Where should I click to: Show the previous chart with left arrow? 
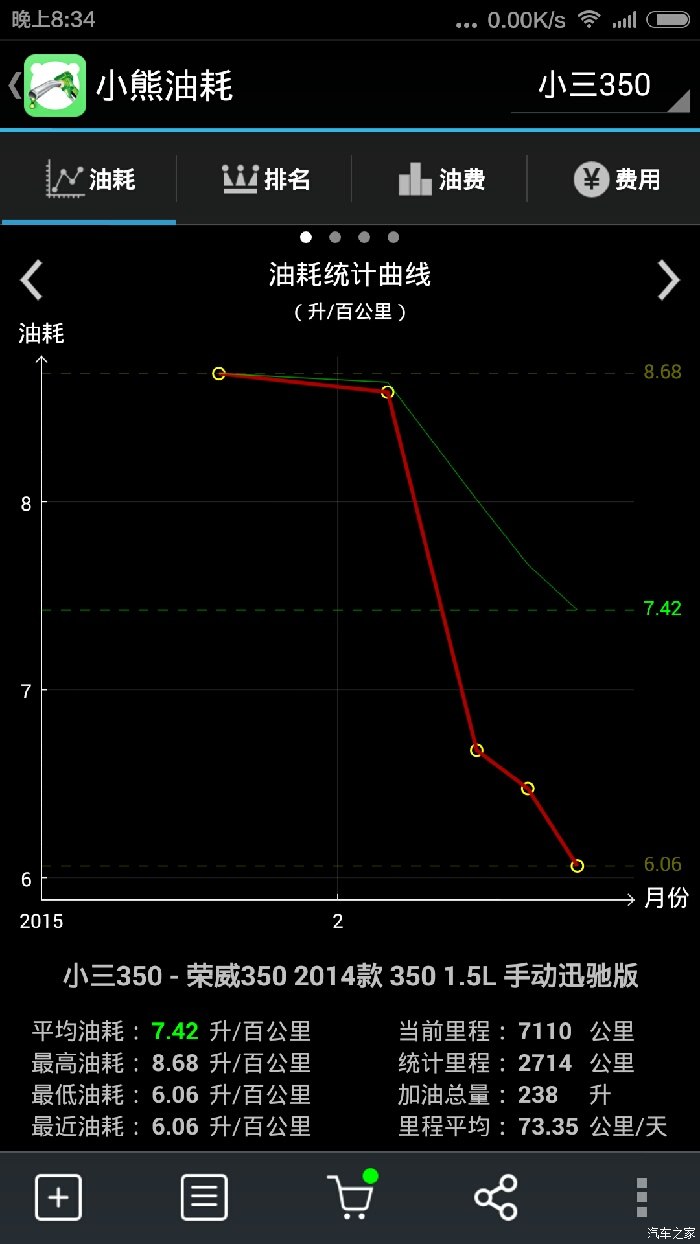click(x=32, y=280)
